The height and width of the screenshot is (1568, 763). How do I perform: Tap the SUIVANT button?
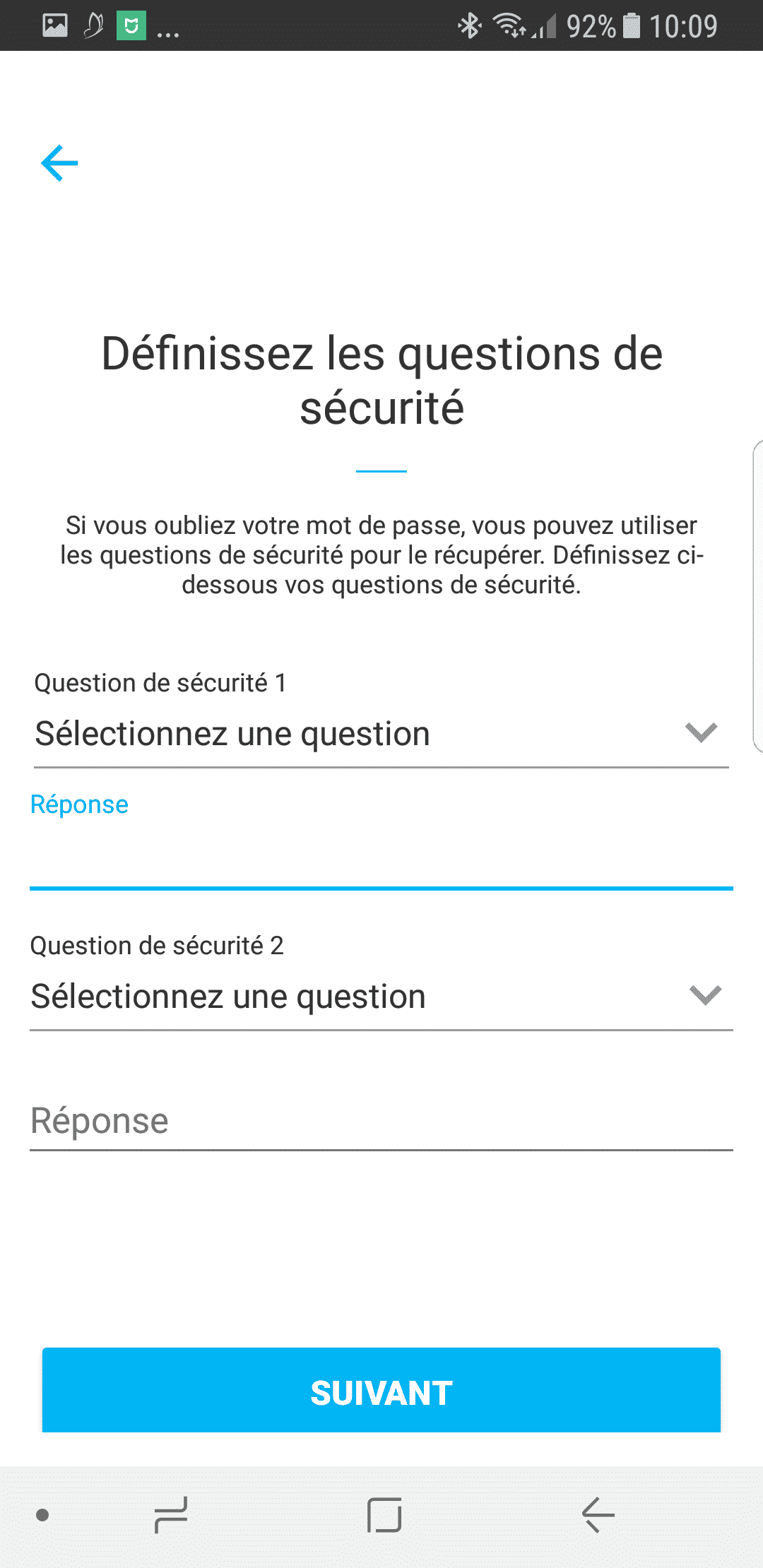coord(381,1391)
